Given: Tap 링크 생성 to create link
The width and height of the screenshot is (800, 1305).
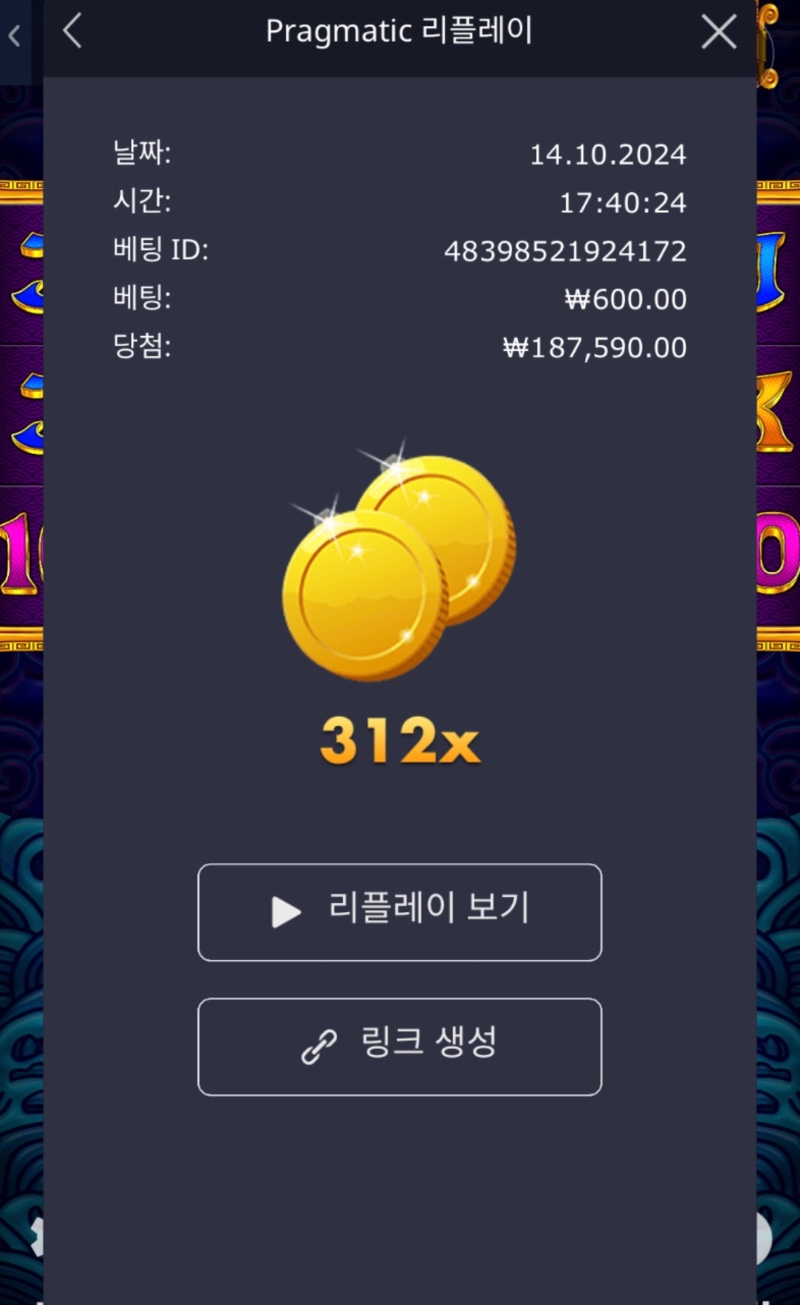Looking at the screenshot, I should pyautogui.click(x=400, y=1046).
